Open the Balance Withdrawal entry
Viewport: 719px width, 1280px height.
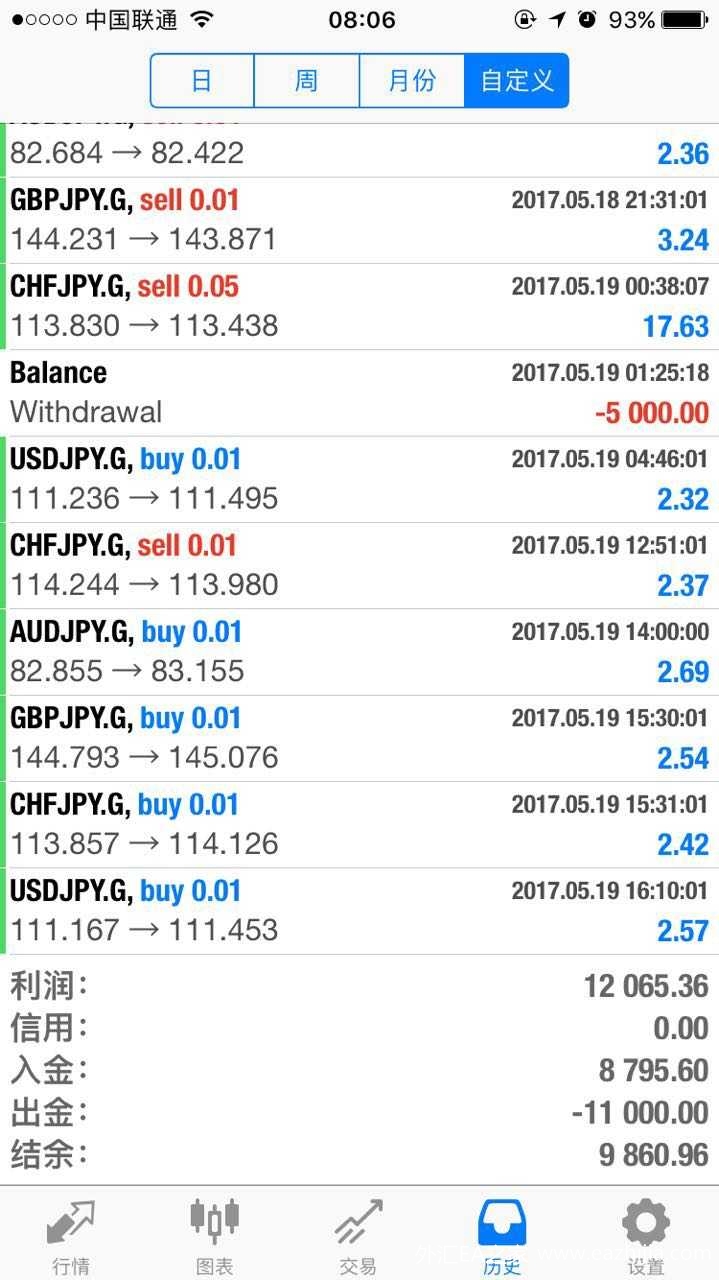coord(359,392)
